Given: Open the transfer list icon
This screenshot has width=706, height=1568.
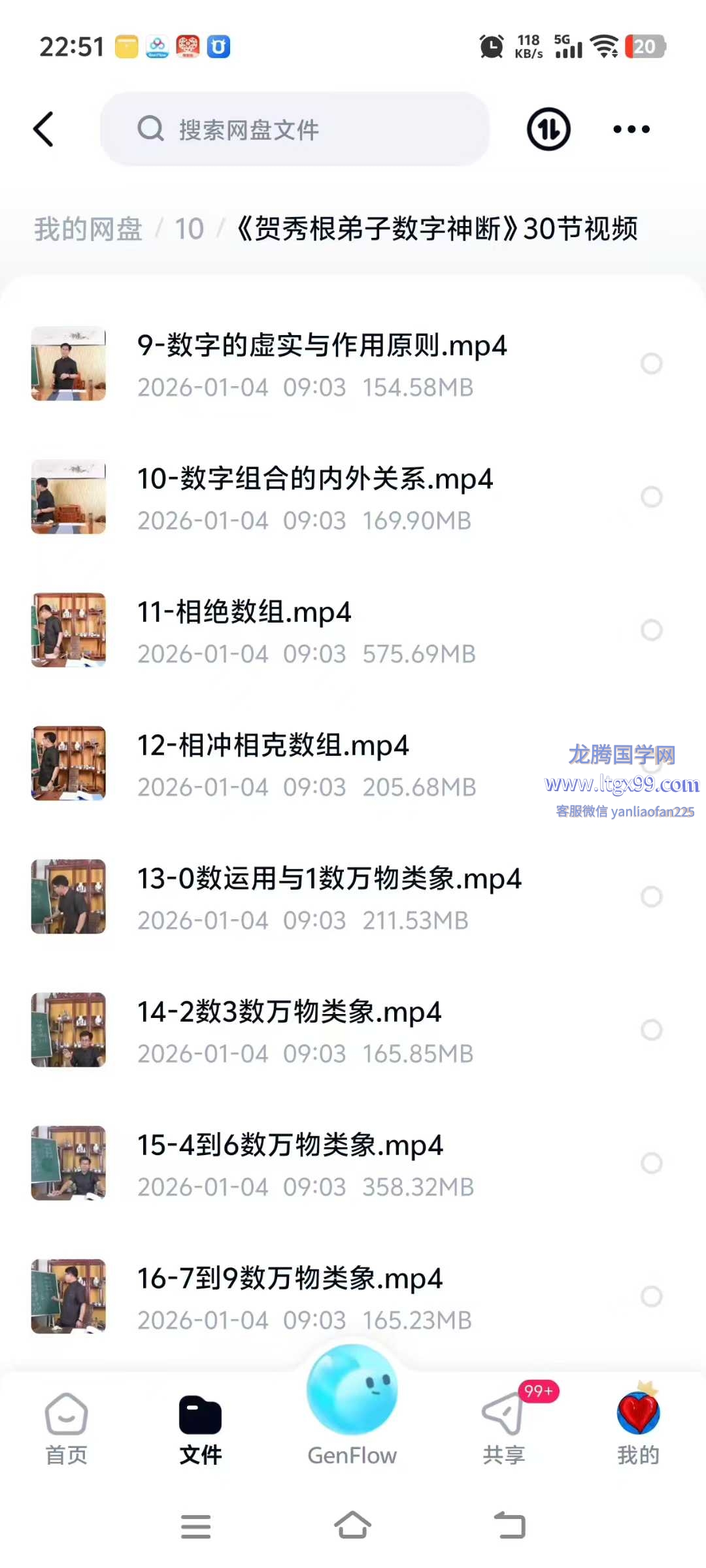Looking at the screenshot, I should click(548, 129).
